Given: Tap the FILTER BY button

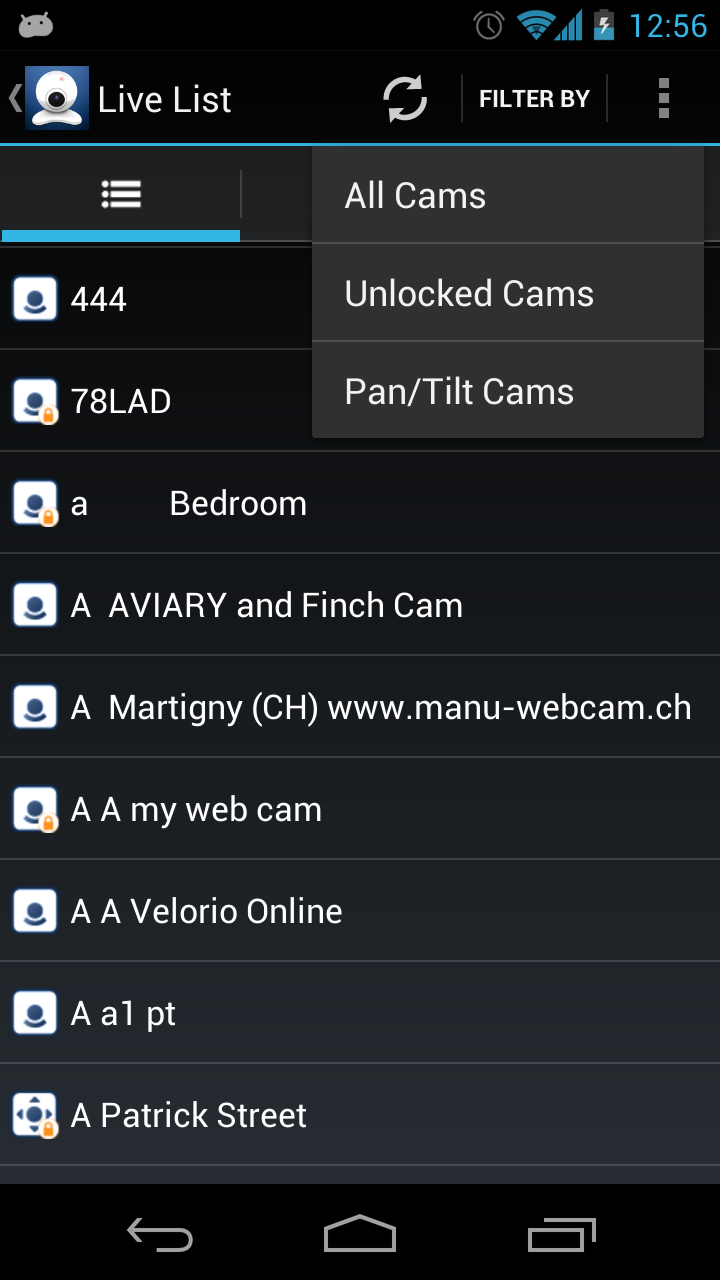Looking at the screenshot, I should click(x=534, y=99).
